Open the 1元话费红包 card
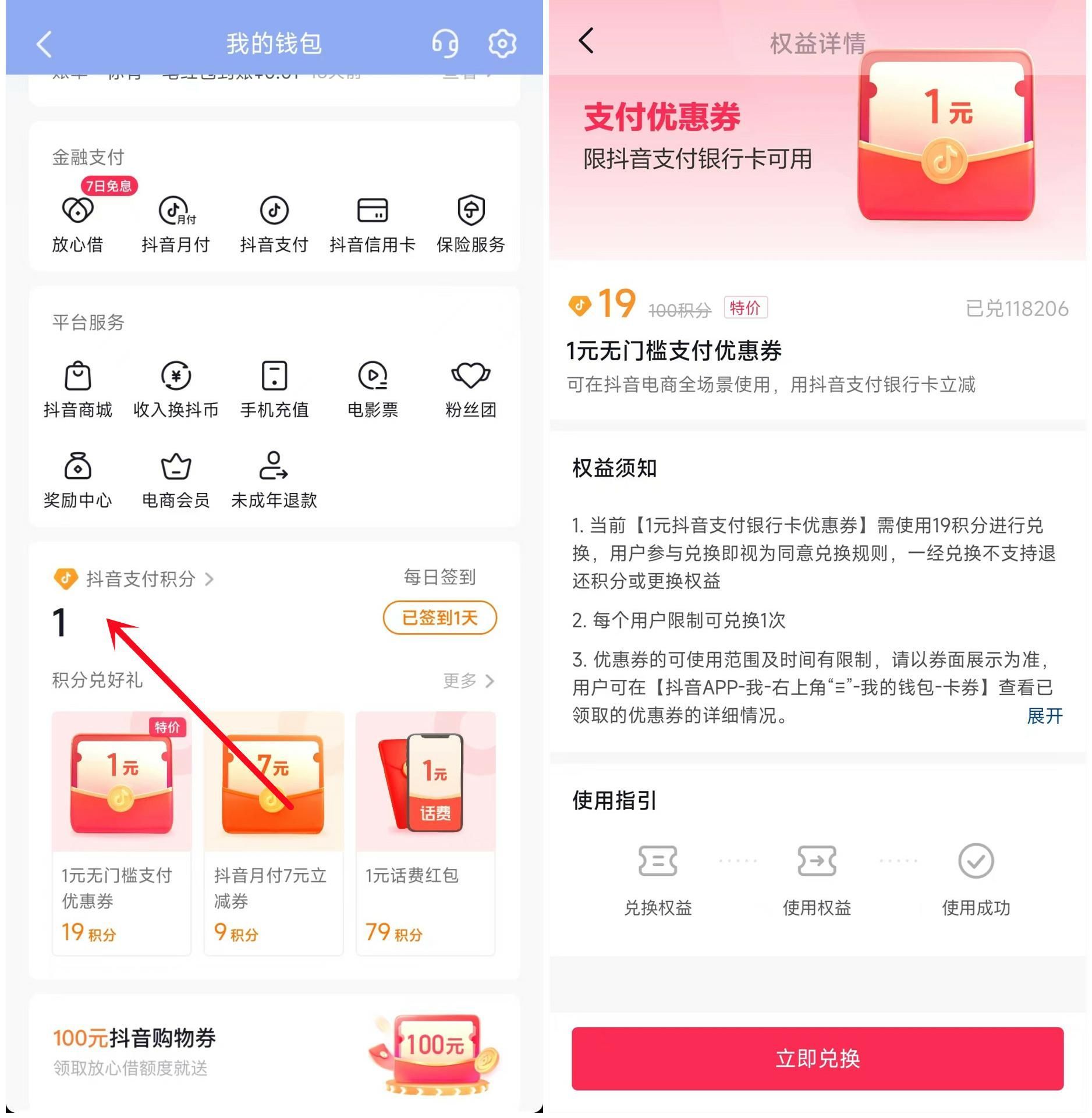Viewport: 1092px width, 1118px height. click(x=426, y=832)
